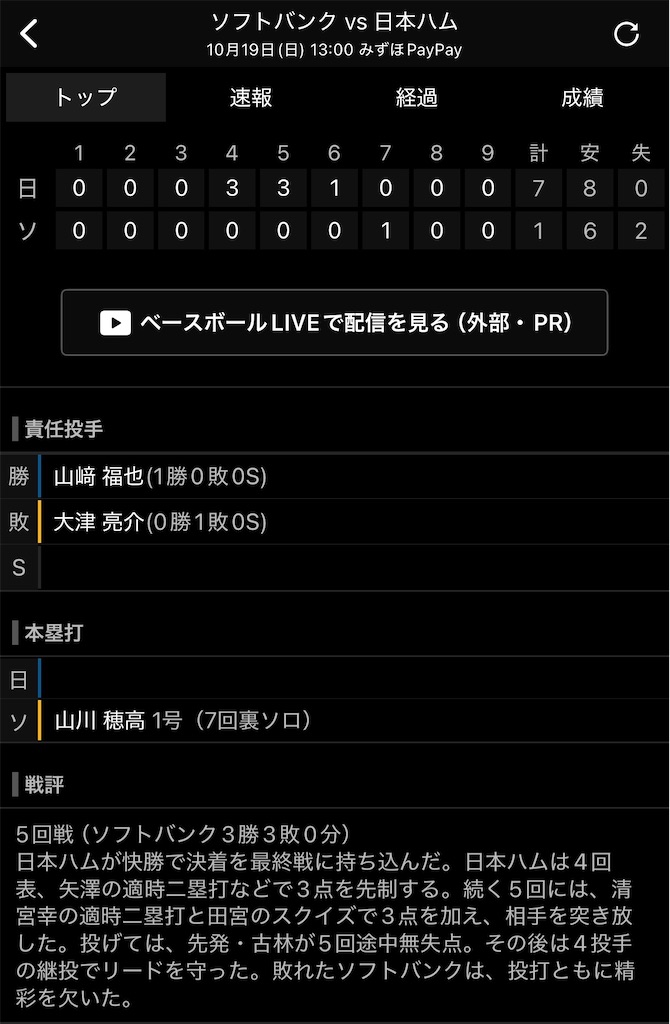Select the 成績 tab
Image resolution: width=670 pixels, height=1024 pixels.
pos(582,97)
